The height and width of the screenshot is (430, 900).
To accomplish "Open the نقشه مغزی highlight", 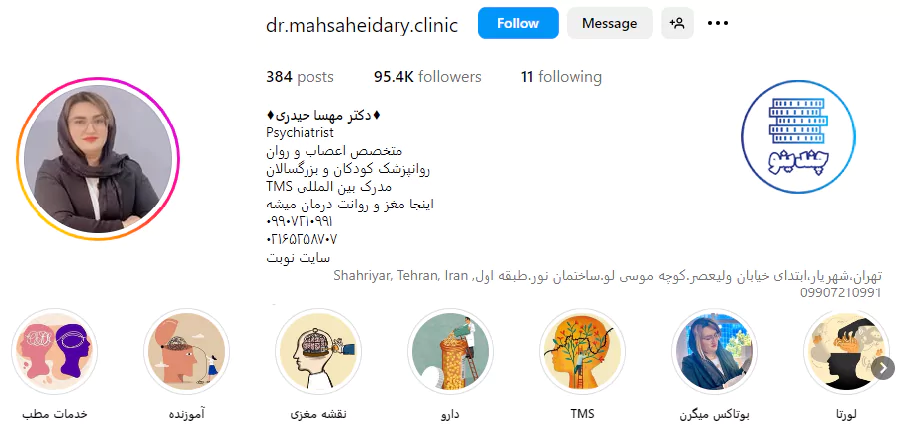I will [318, 351].
